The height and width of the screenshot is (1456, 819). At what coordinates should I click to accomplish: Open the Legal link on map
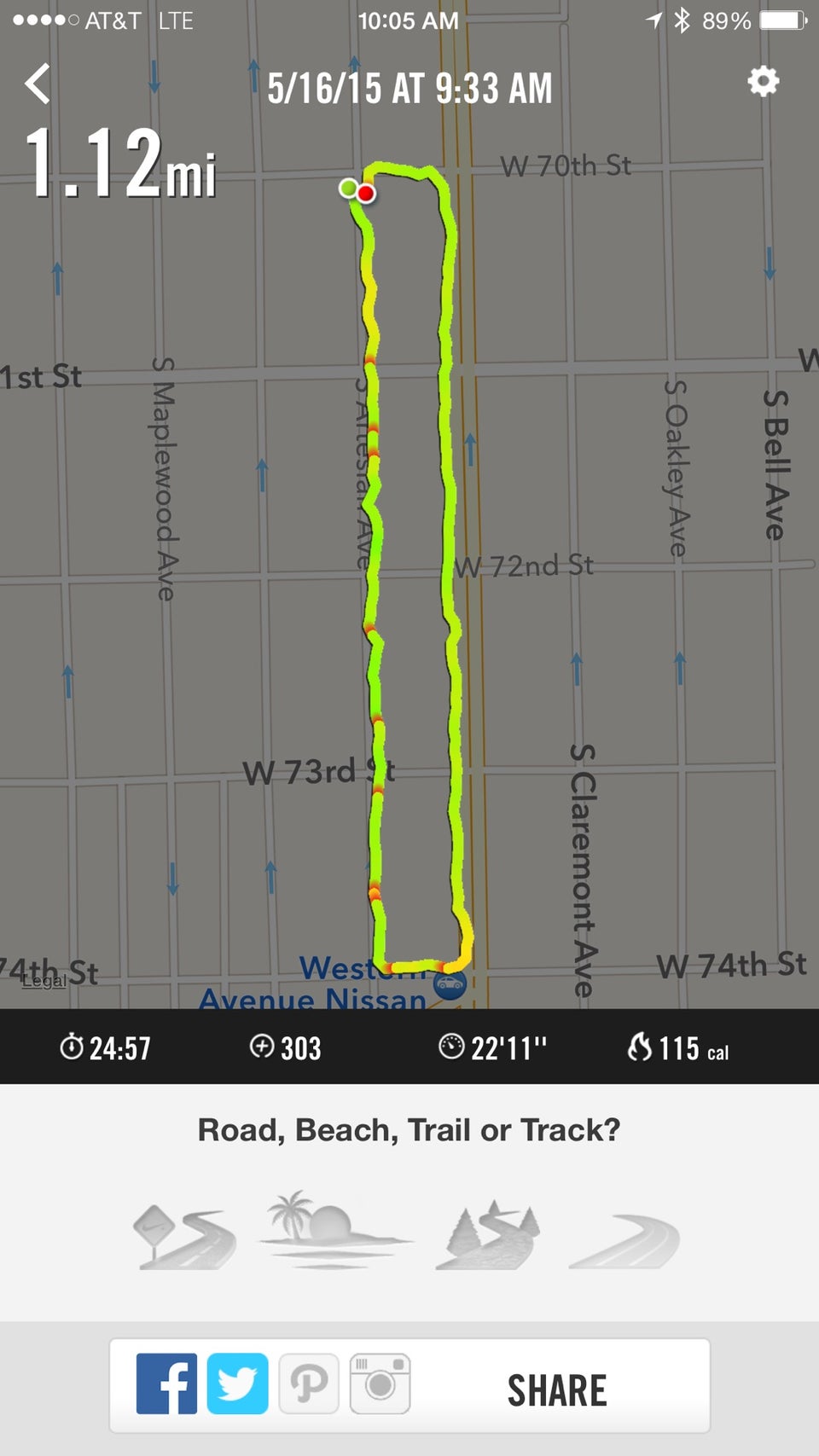point(44,981)
